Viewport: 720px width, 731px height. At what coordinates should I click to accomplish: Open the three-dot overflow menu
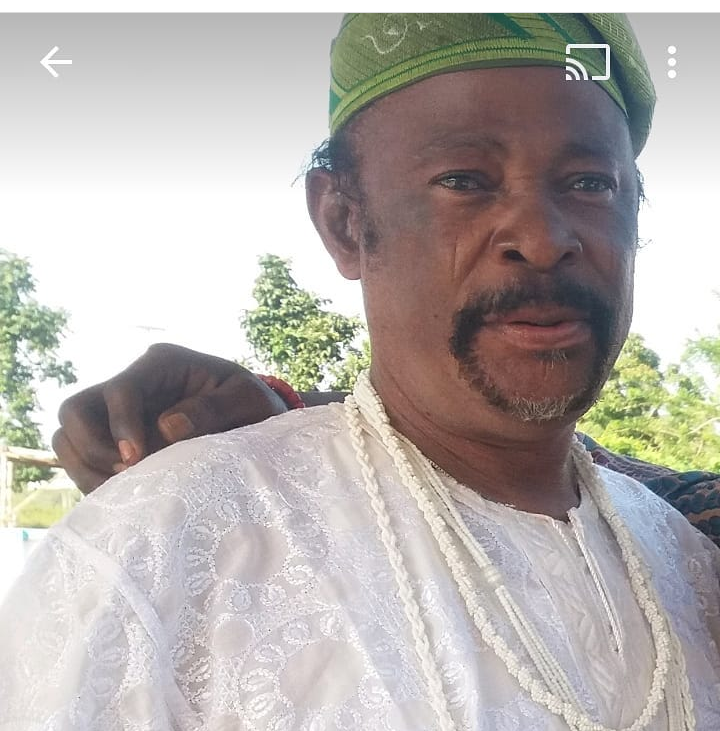[x=672, y=62]
